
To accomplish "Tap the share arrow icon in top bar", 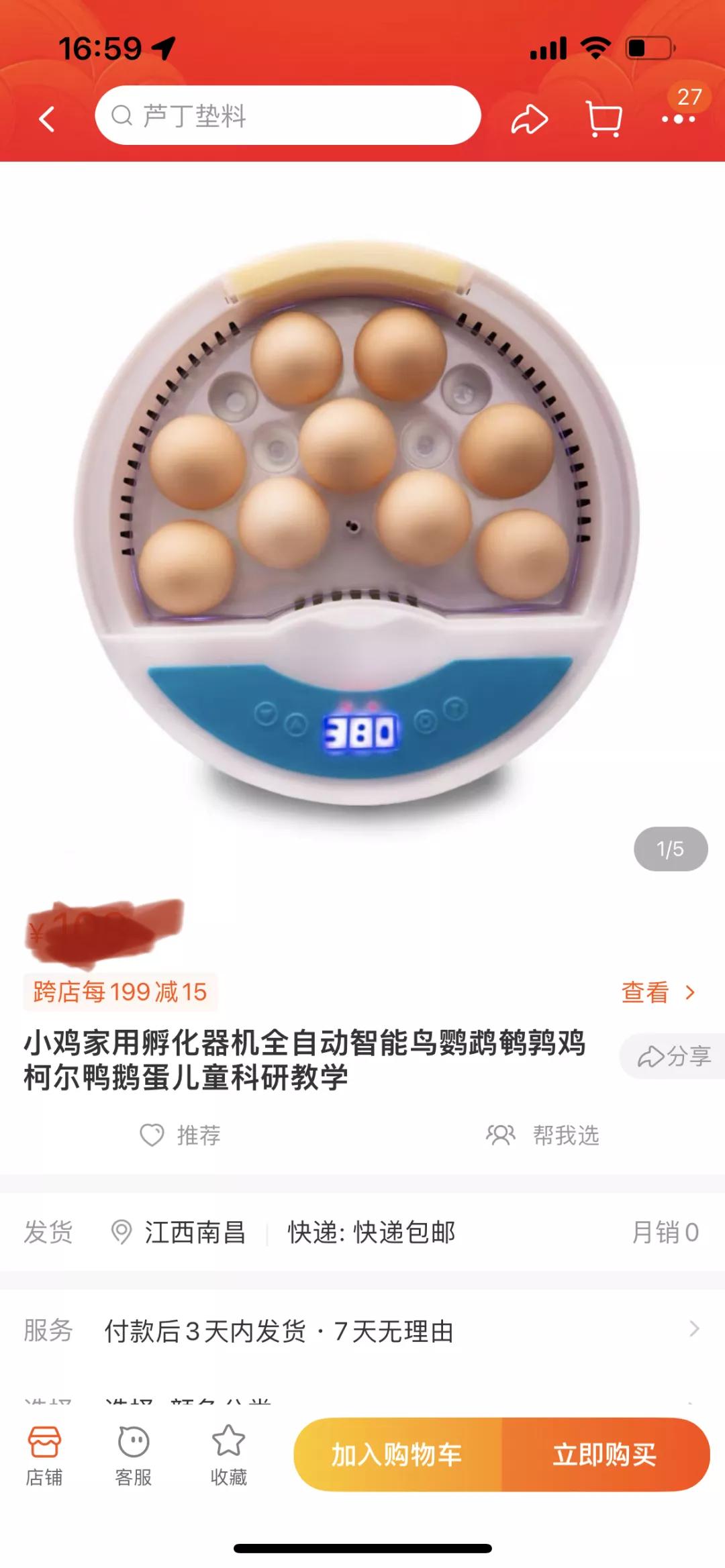I will 530,117.
